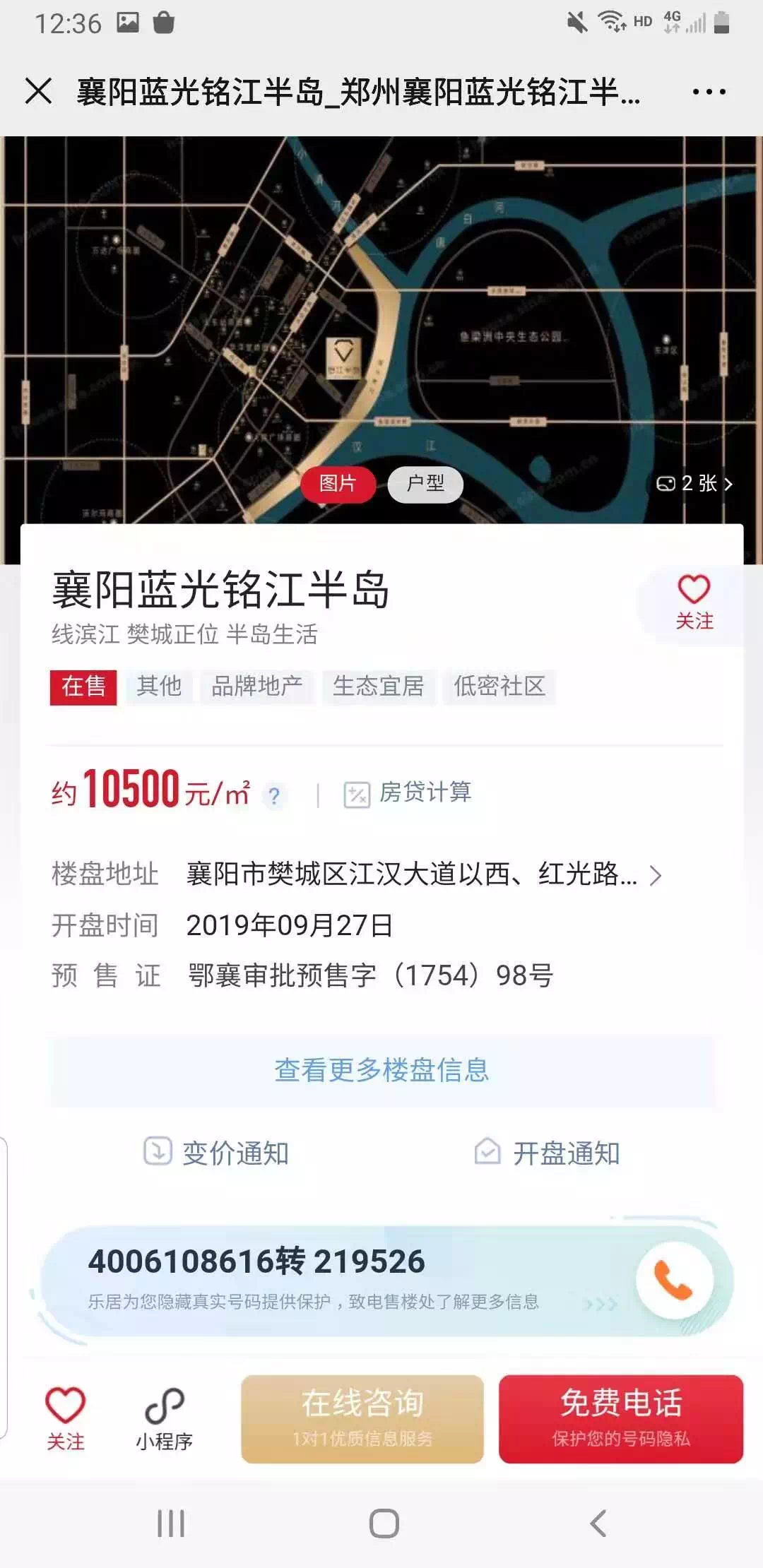Switch to the 户型 tab
Image resolution: width=763 pixels, height=1568 pixels.
(425, 484)
